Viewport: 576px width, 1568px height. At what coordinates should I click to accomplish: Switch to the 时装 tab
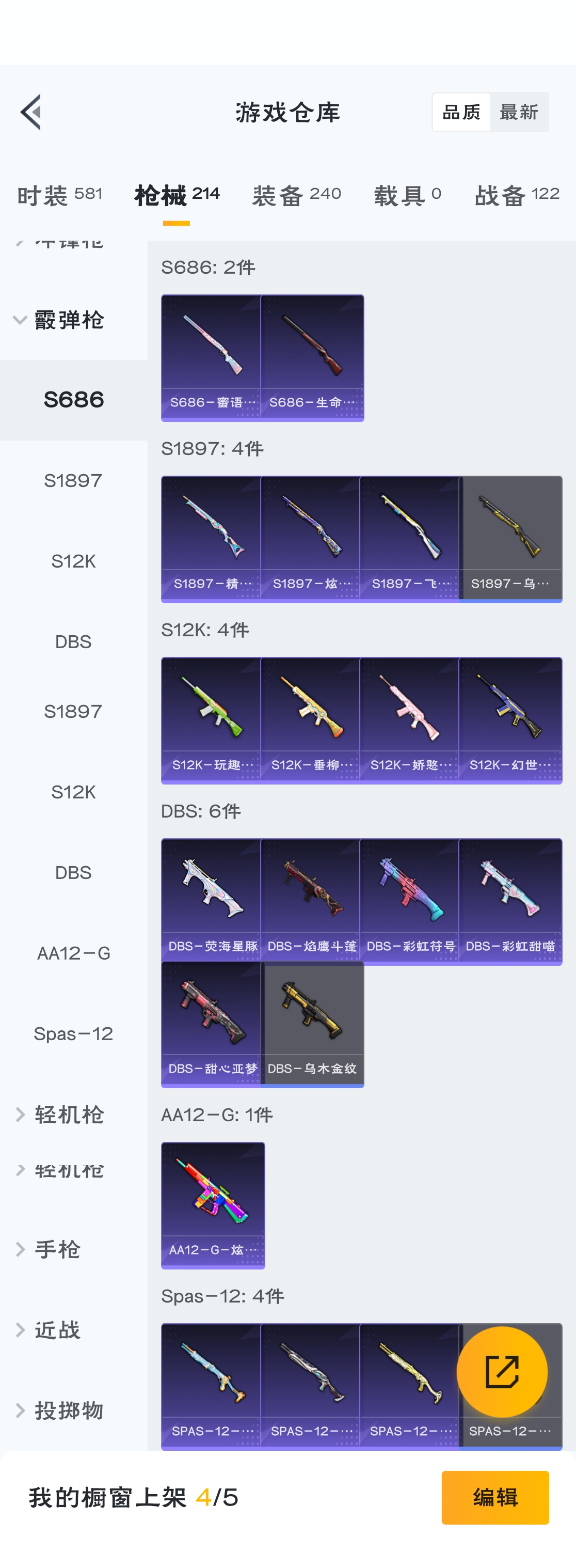(x=59, y=195)
